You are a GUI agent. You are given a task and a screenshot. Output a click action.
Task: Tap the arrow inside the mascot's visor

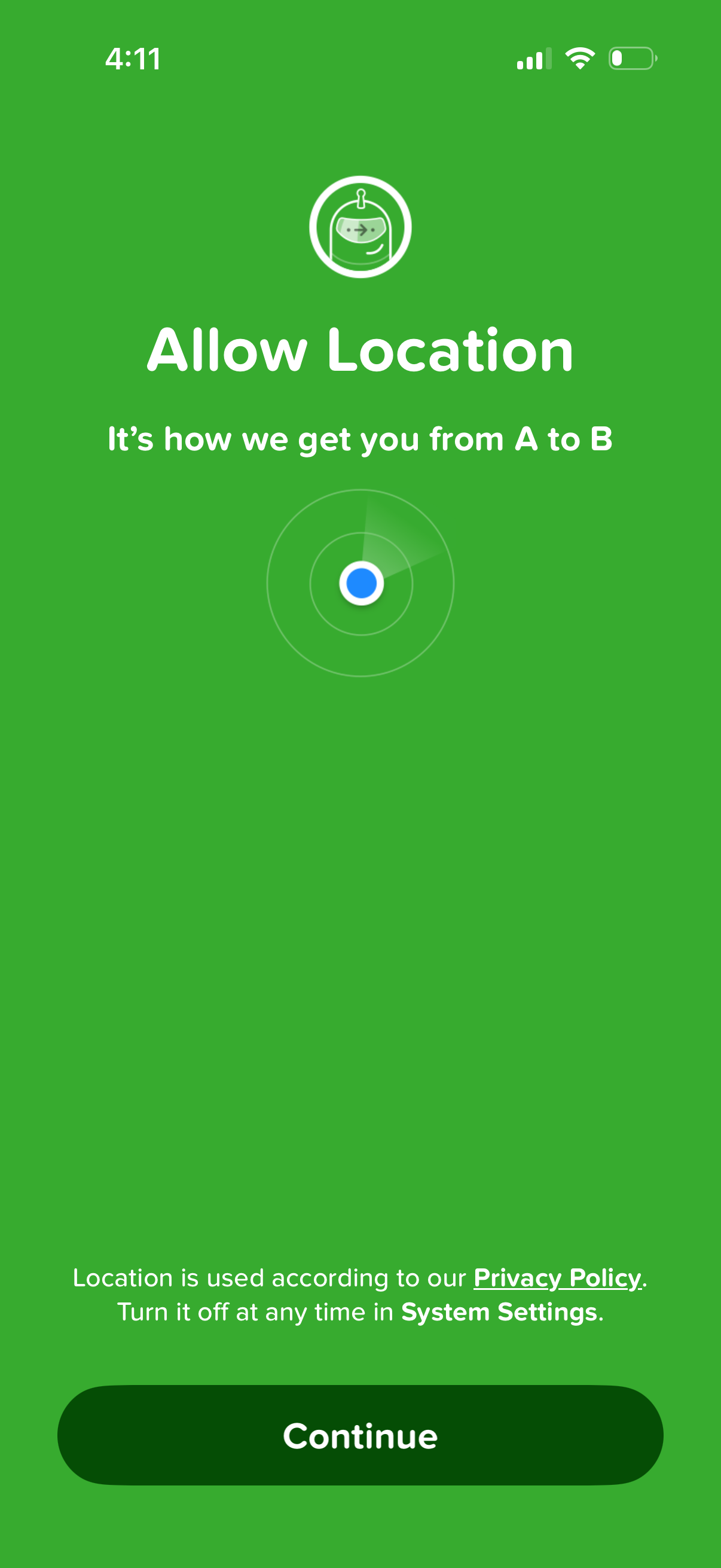360,230
